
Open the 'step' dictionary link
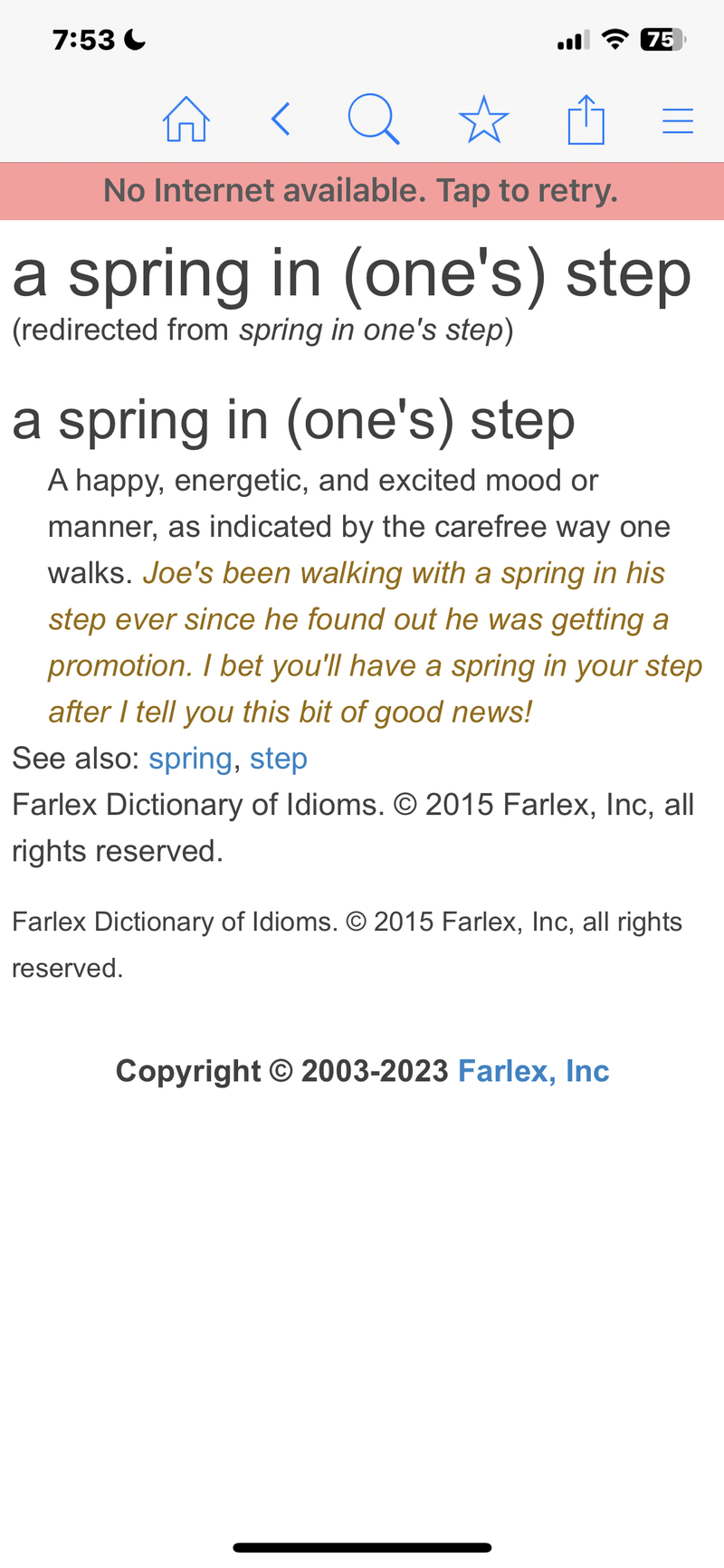[278, 758]
